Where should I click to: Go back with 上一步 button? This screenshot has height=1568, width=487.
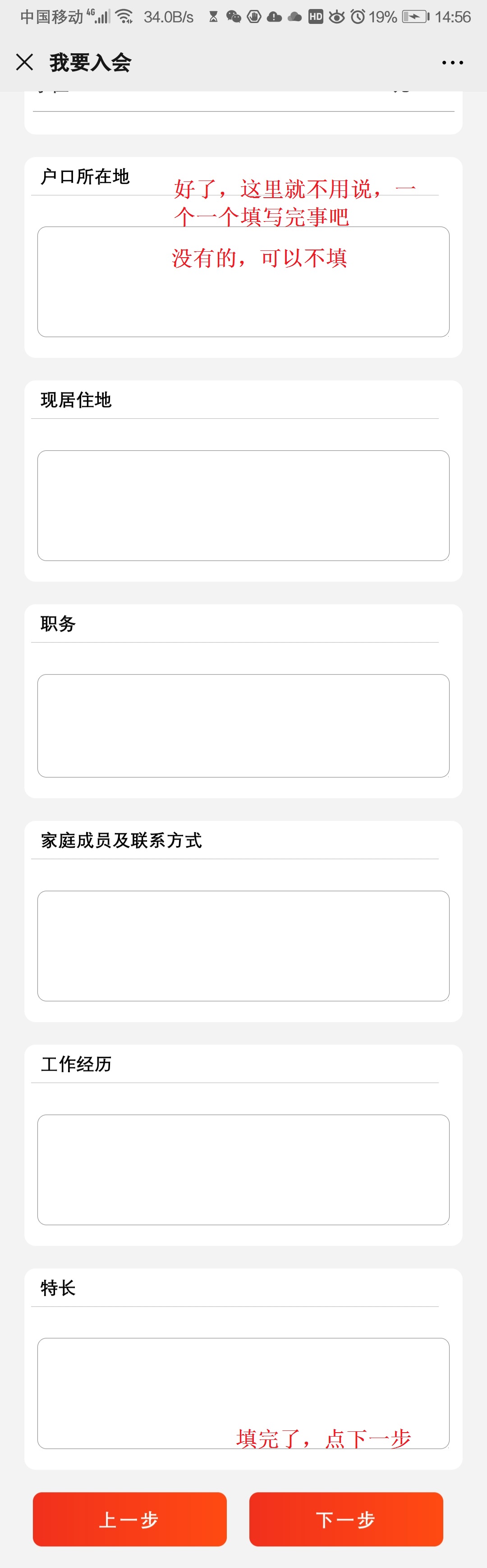click(x=129, y=1519)
